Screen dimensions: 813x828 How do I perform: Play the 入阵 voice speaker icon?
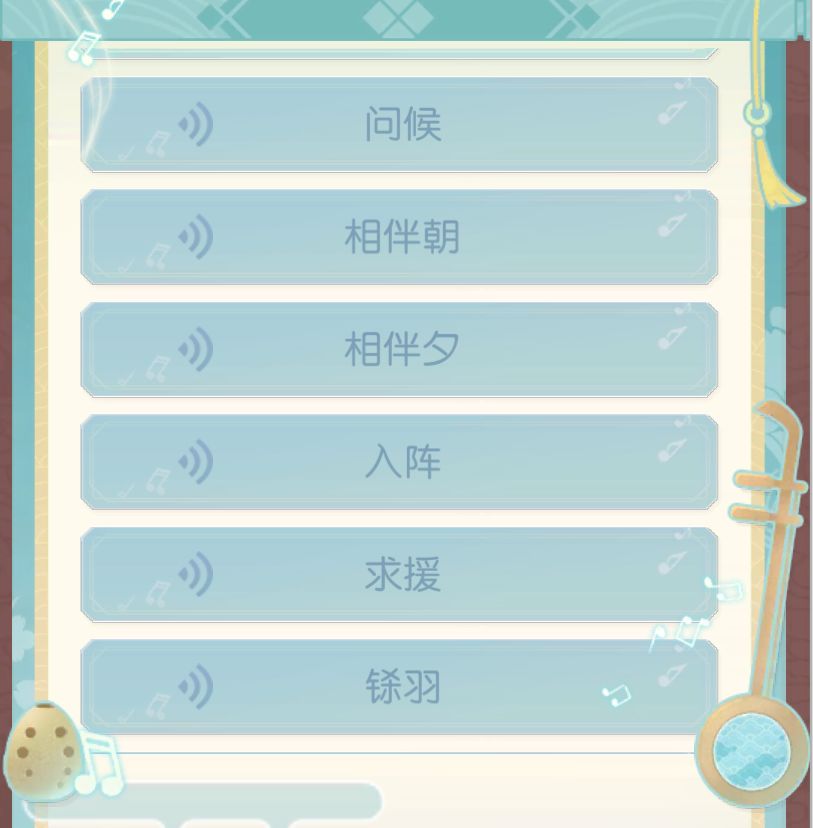(x=196, y=461)
